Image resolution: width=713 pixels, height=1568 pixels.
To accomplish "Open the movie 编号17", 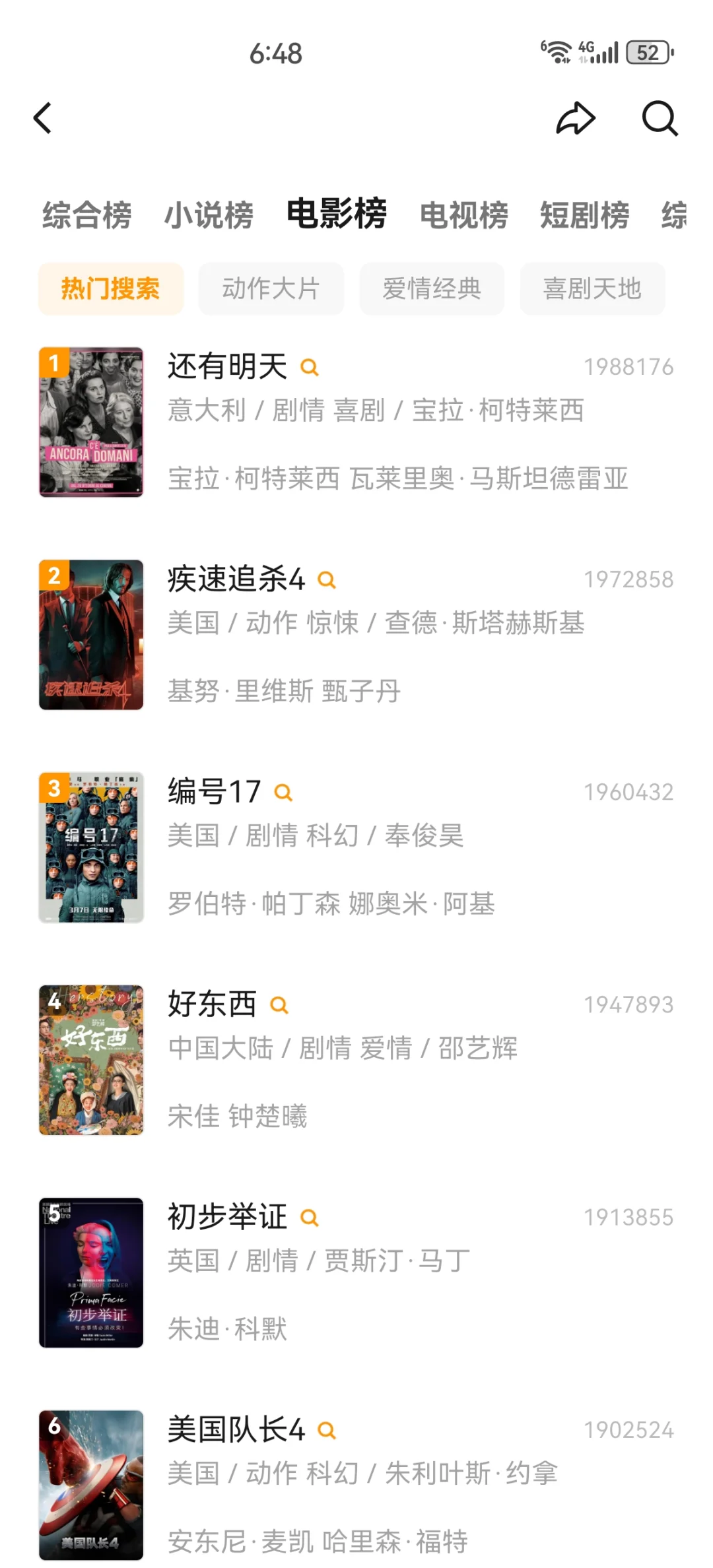I will click(215, 792).
